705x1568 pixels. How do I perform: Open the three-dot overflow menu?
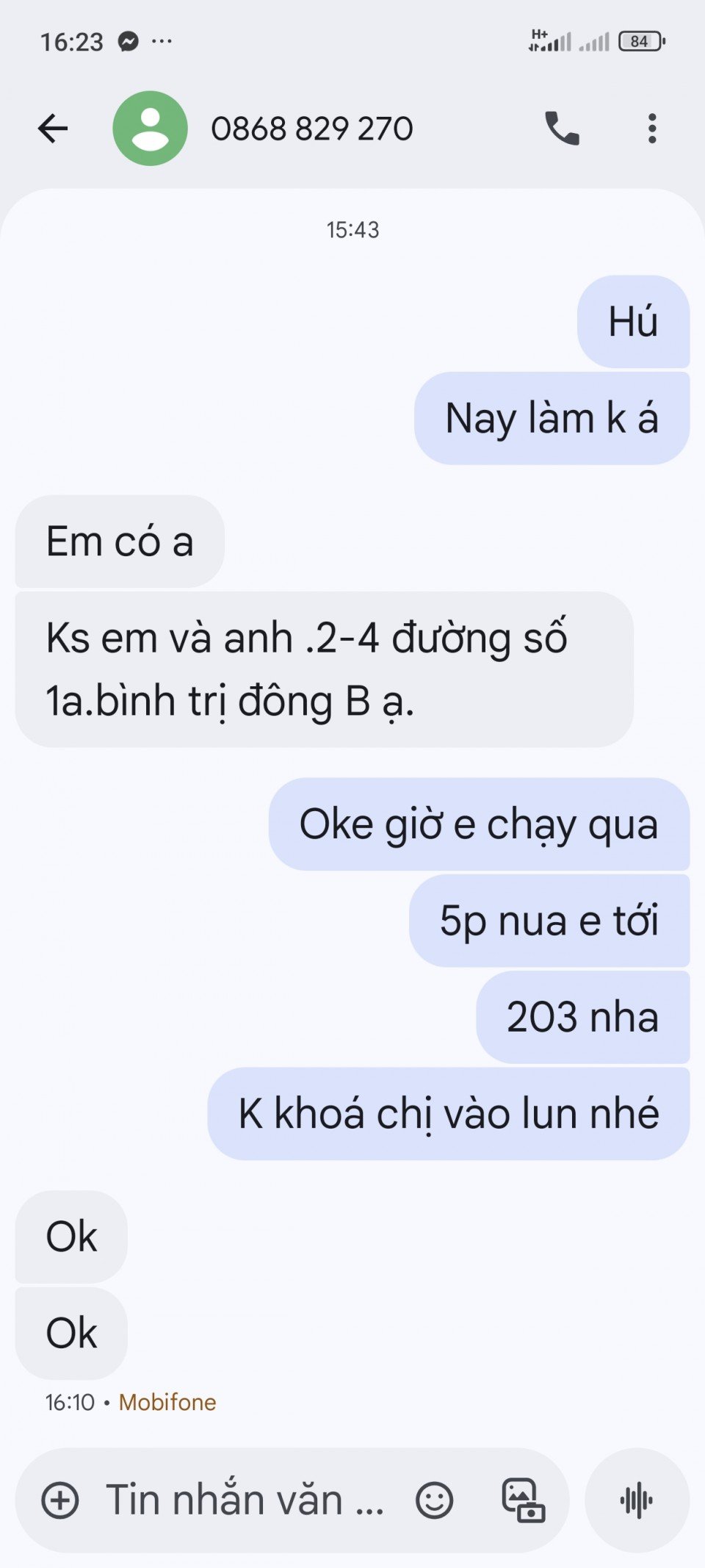[651, 129]
